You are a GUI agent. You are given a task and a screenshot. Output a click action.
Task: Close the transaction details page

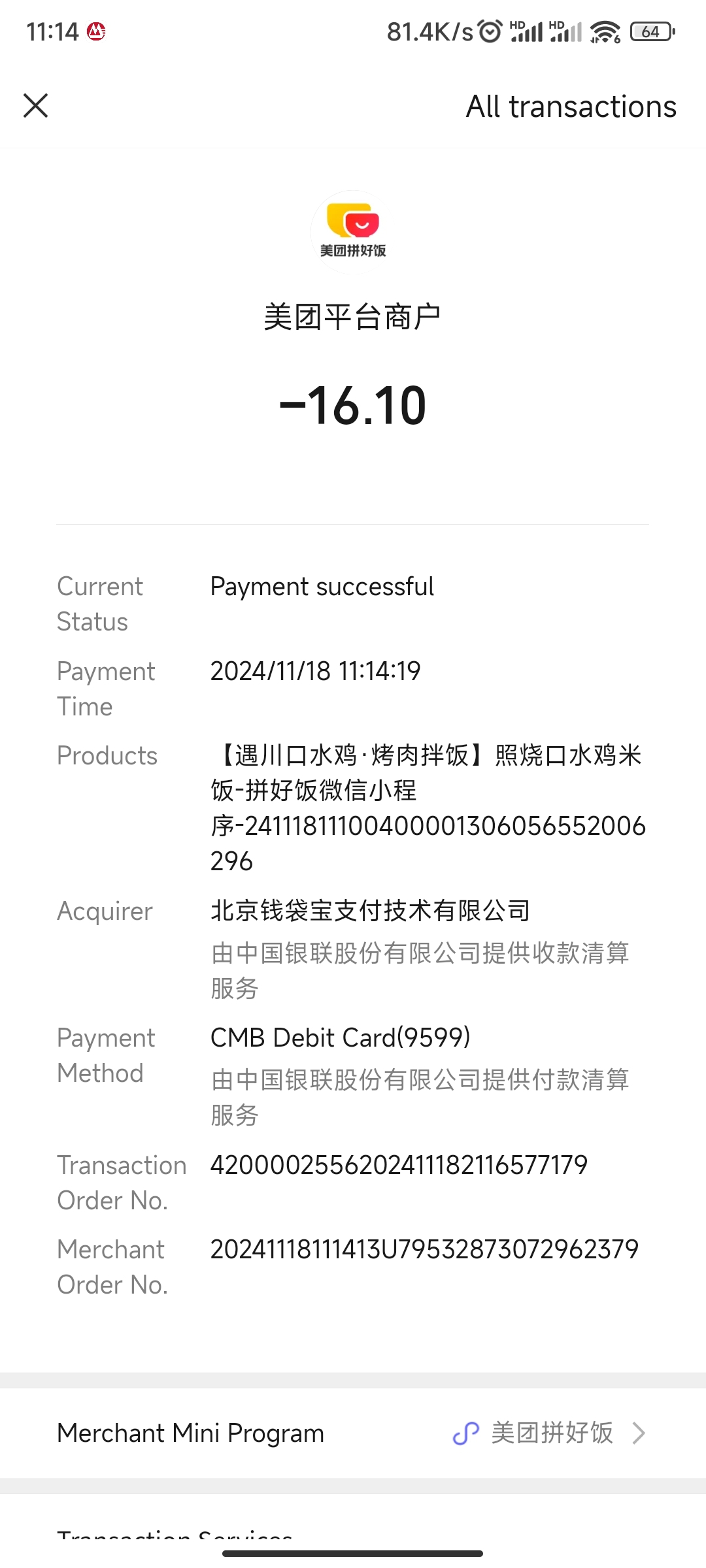coord(36,105)
